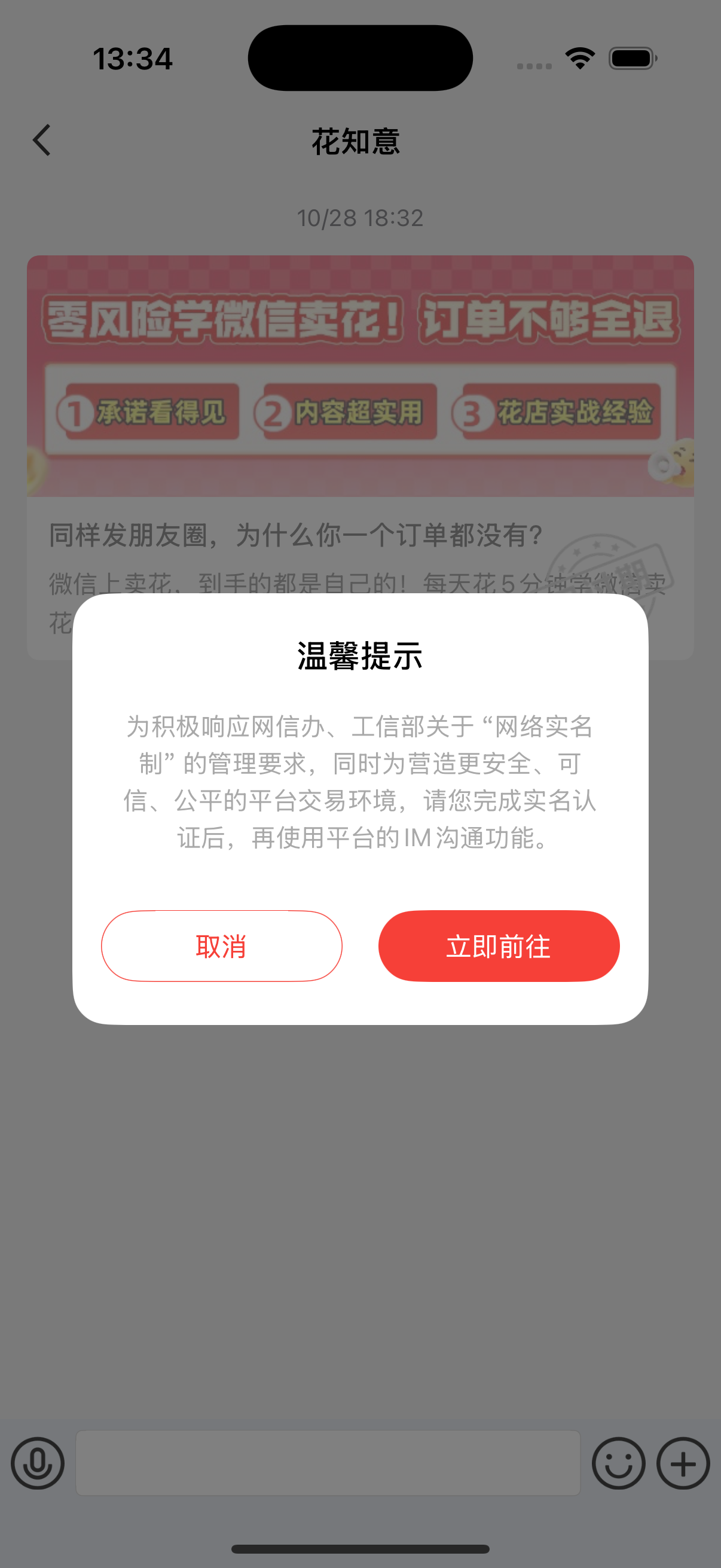
Task: Tap the clock showing 13:34
Action: click(133, 57)
